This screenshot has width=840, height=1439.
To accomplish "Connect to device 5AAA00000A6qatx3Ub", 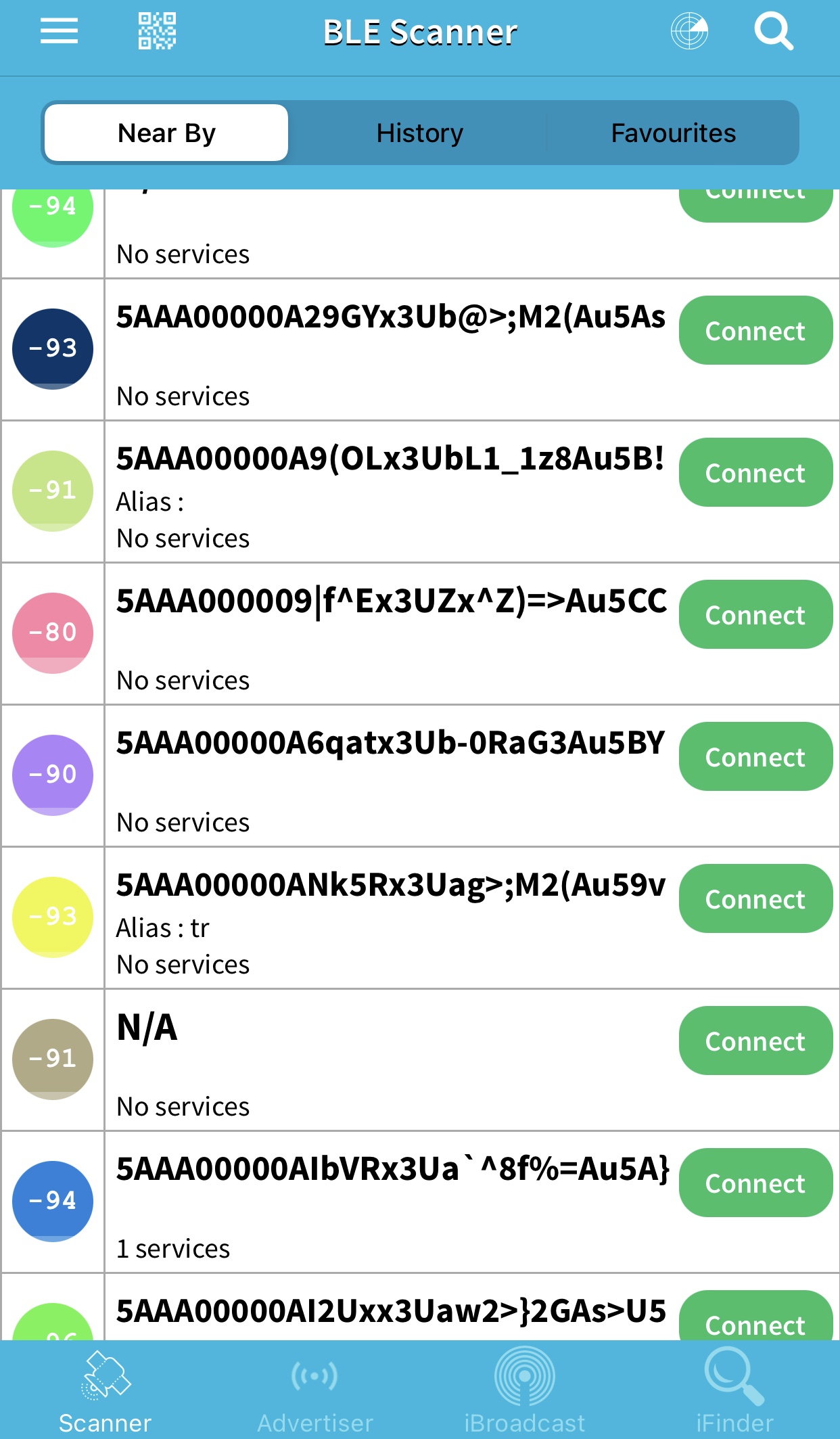I will (x=755, y=756).
